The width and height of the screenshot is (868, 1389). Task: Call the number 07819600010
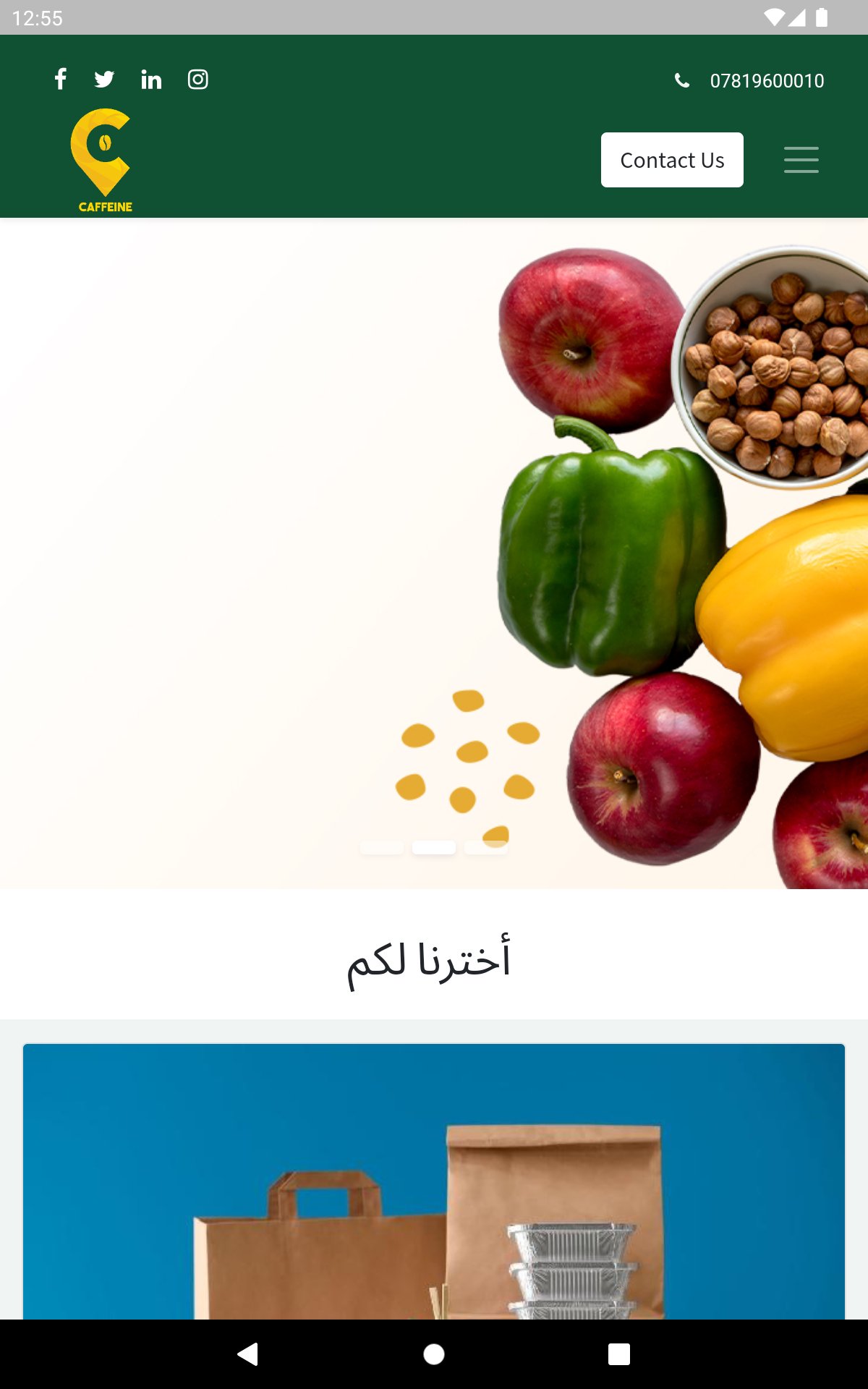766,80
